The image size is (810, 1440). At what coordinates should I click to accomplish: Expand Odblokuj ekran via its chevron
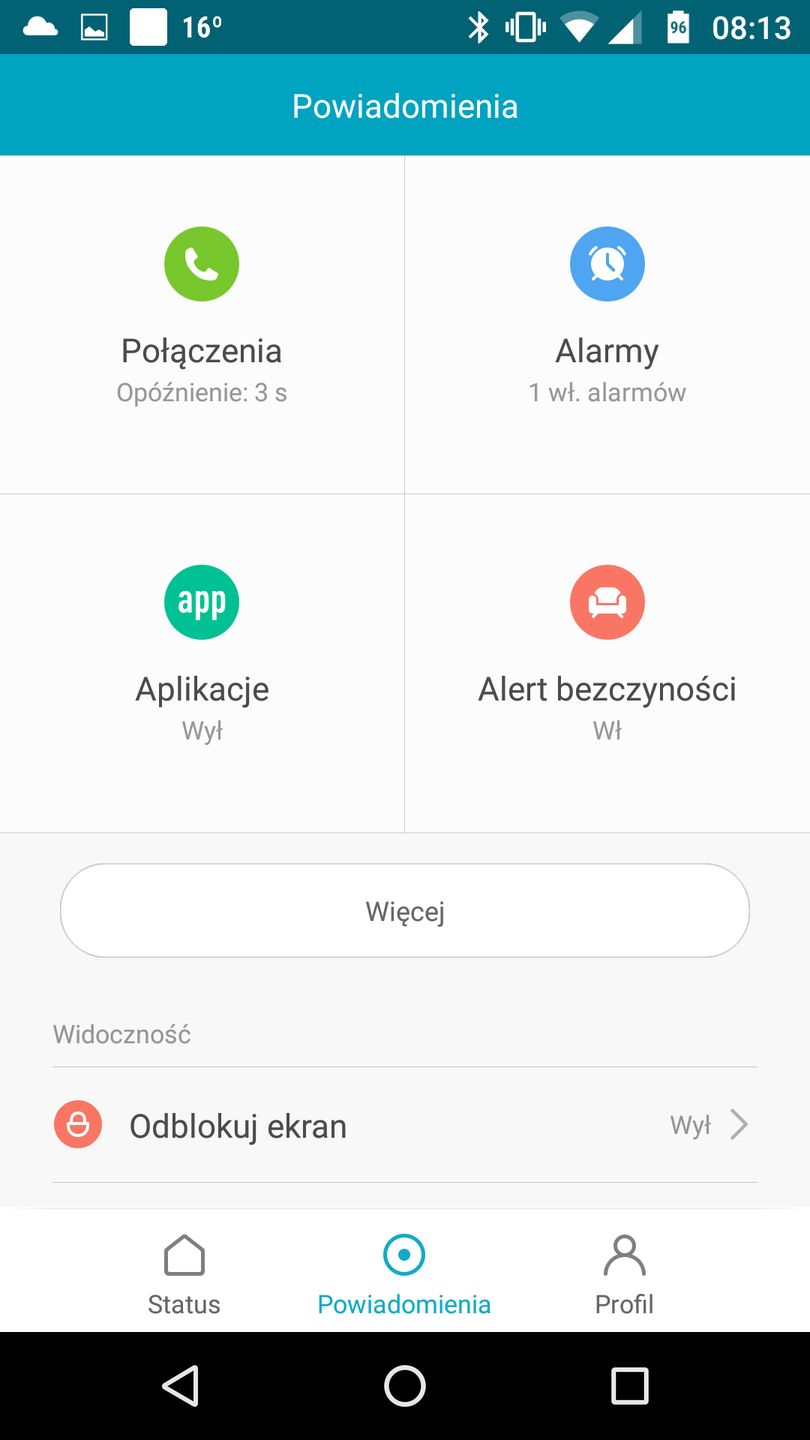pos(738,1124)
